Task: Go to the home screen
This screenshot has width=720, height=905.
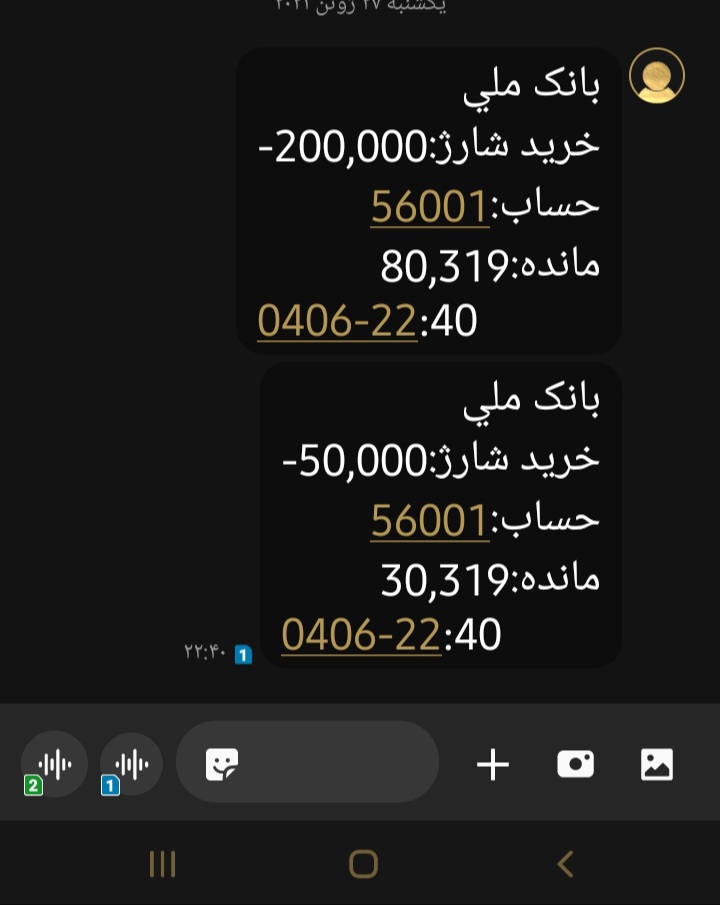Action: click(363, 863)
